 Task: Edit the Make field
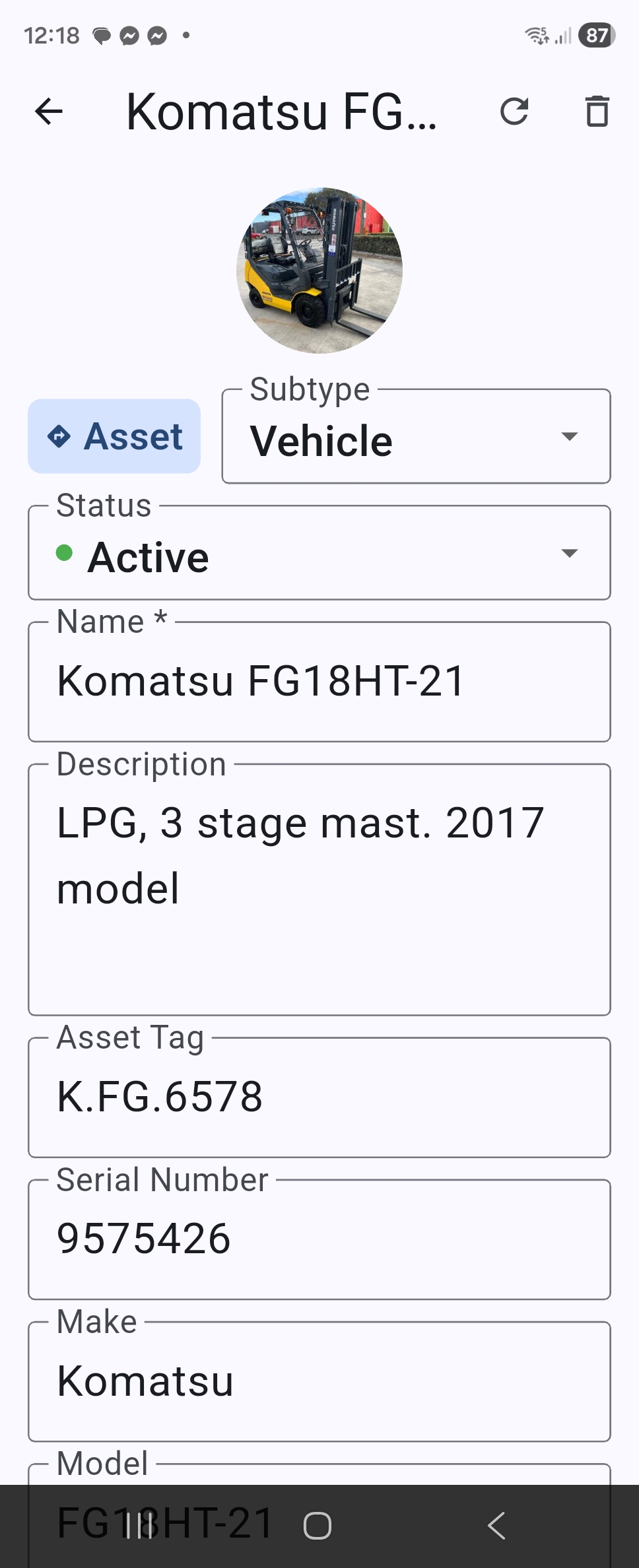click(319, 1381)
